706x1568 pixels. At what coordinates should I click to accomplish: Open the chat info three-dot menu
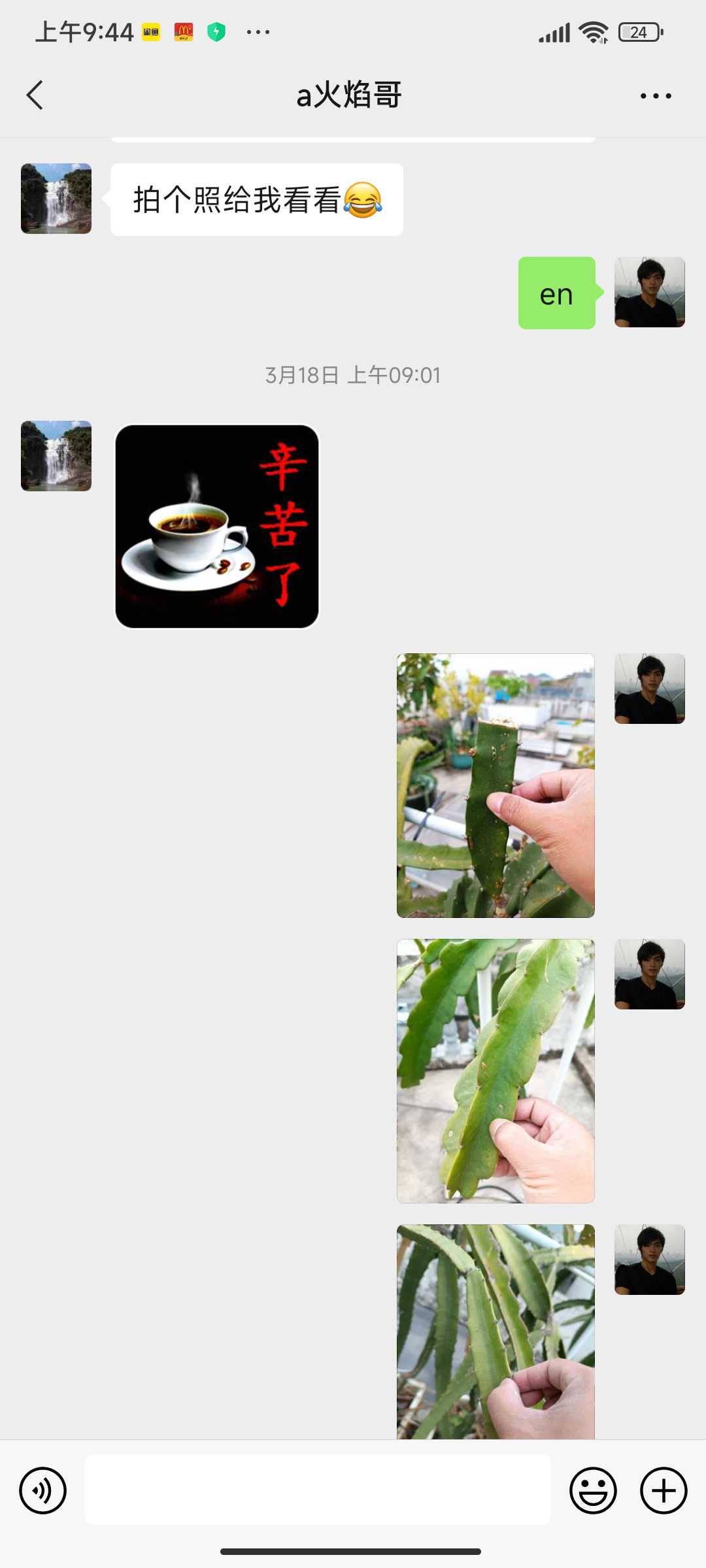pyautogui.click(x=656, y=96)
